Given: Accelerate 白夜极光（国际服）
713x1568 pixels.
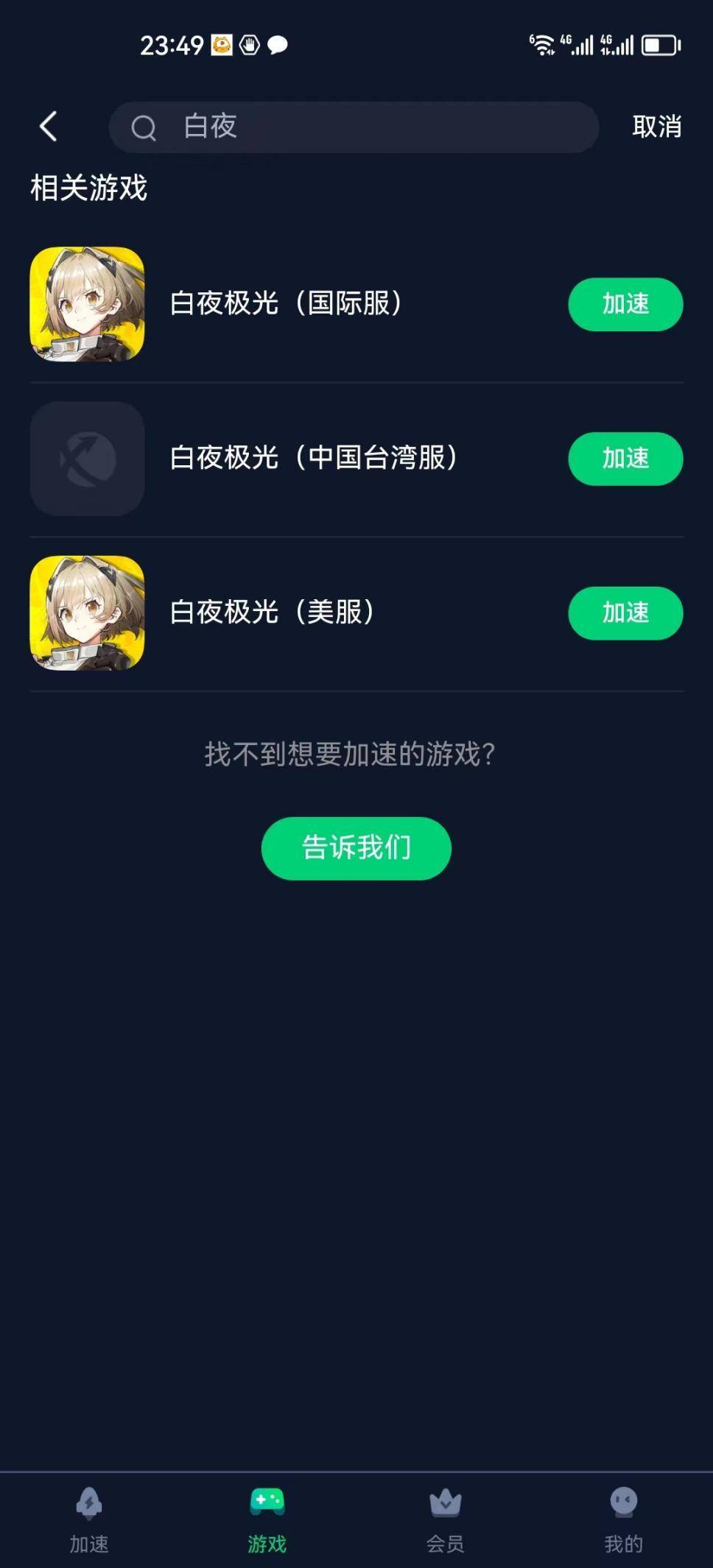Looking at the screenshot, I should click(x=625, y=304).
